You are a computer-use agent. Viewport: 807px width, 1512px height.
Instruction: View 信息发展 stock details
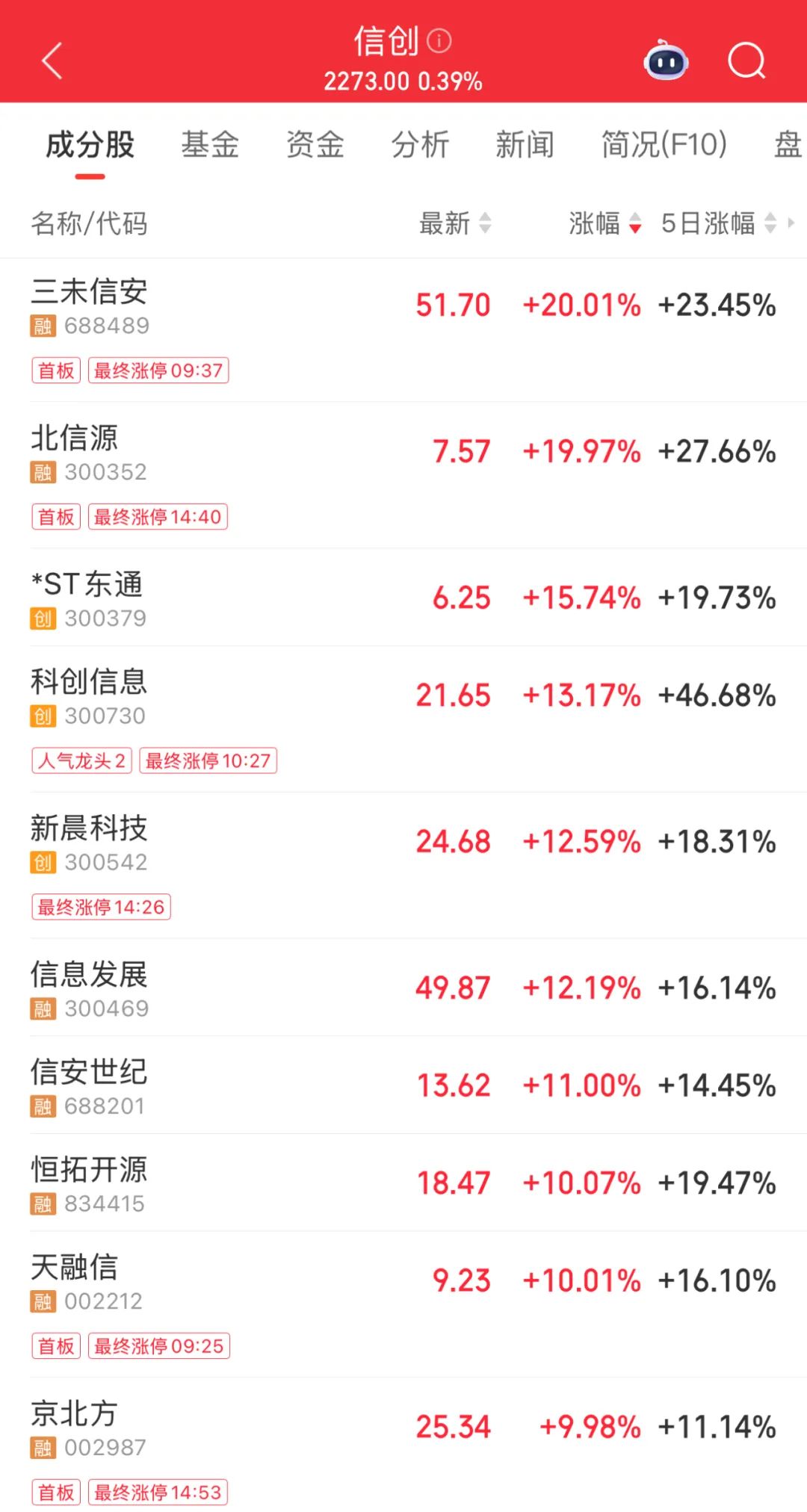coord(403,988)
